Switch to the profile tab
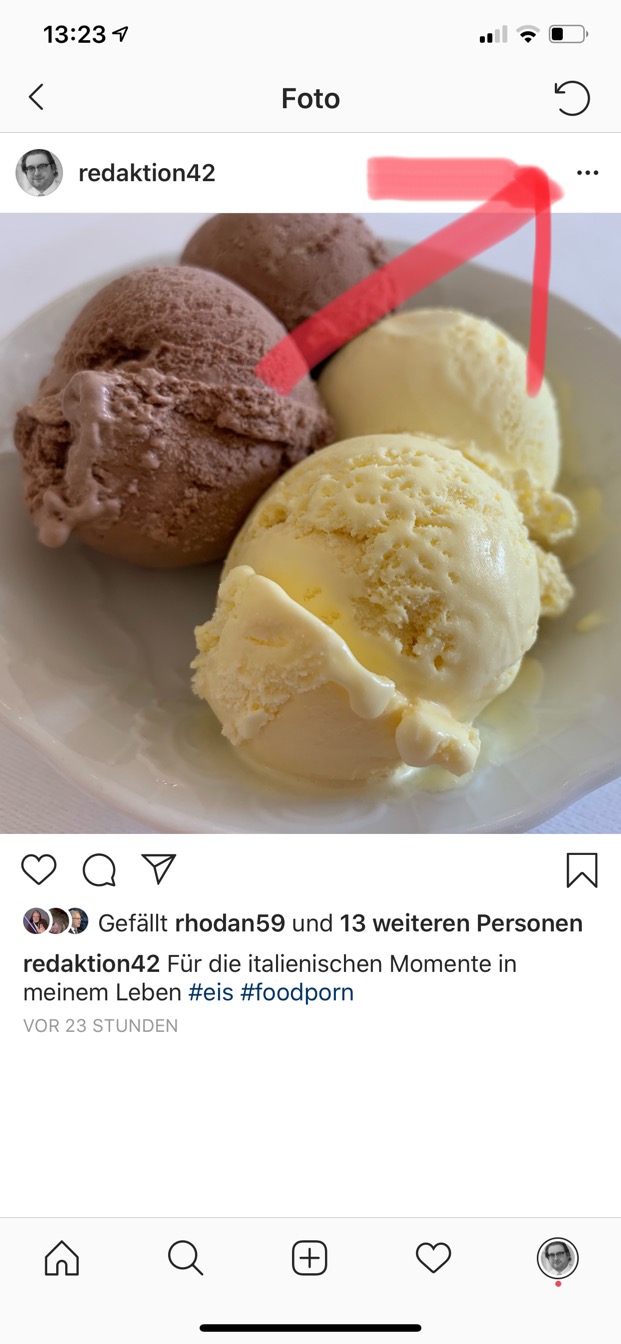Image resolution: width=621 pixels, height=1344 pixels. coord(557,1258)
